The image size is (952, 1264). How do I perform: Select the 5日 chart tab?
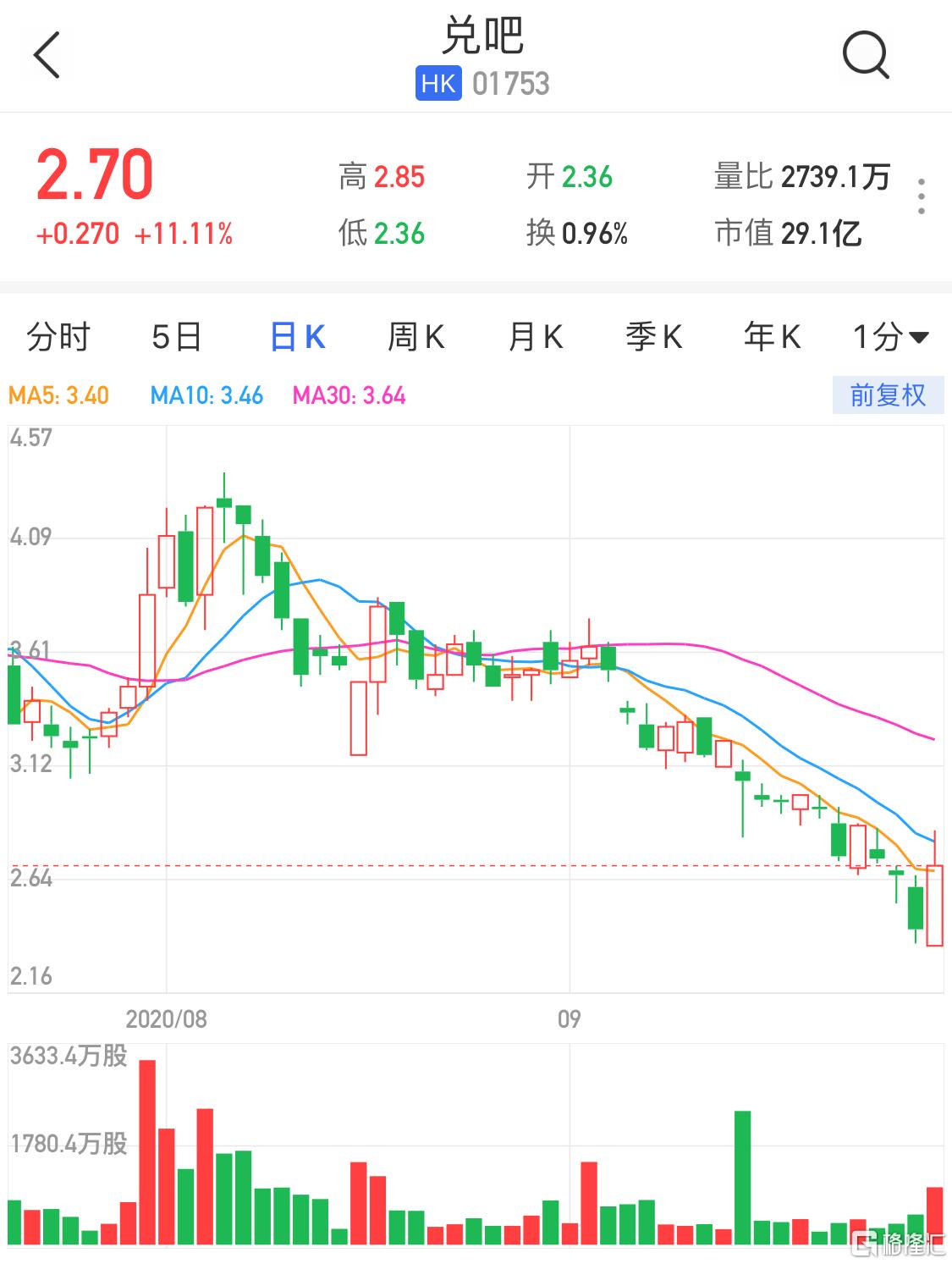176,337
